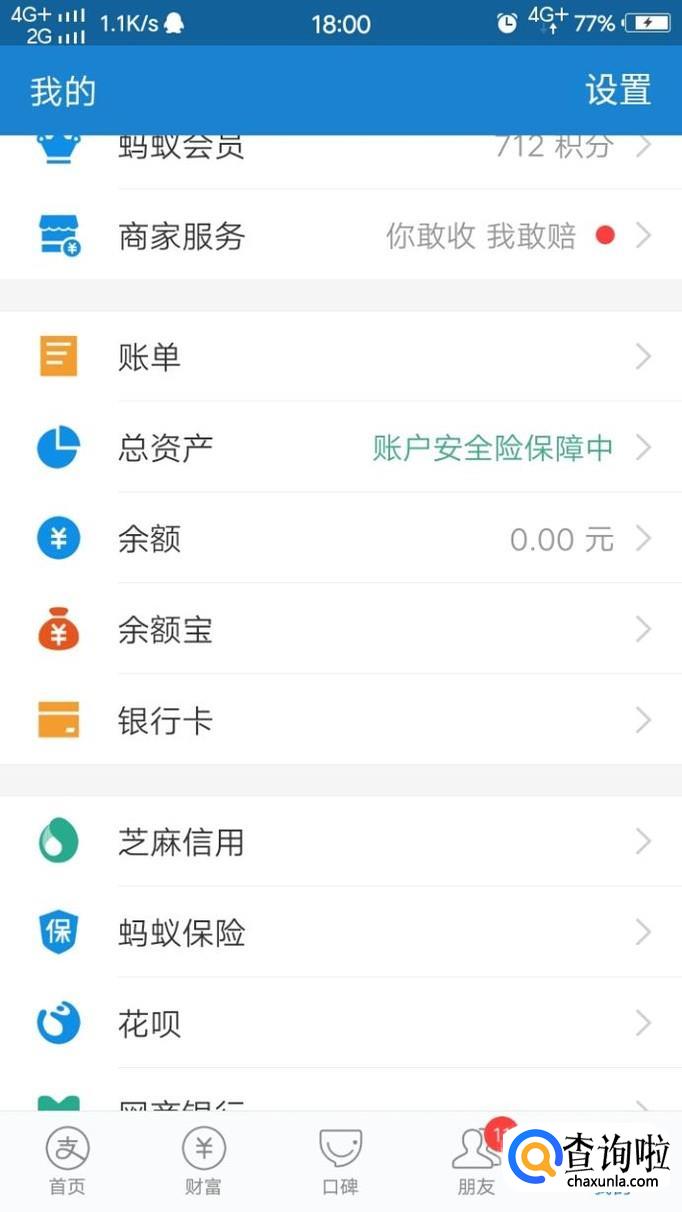The height and width of the screenshot is (1212, 682).
Task: Switch to the 财富 tab
Action: [204, 1162]
